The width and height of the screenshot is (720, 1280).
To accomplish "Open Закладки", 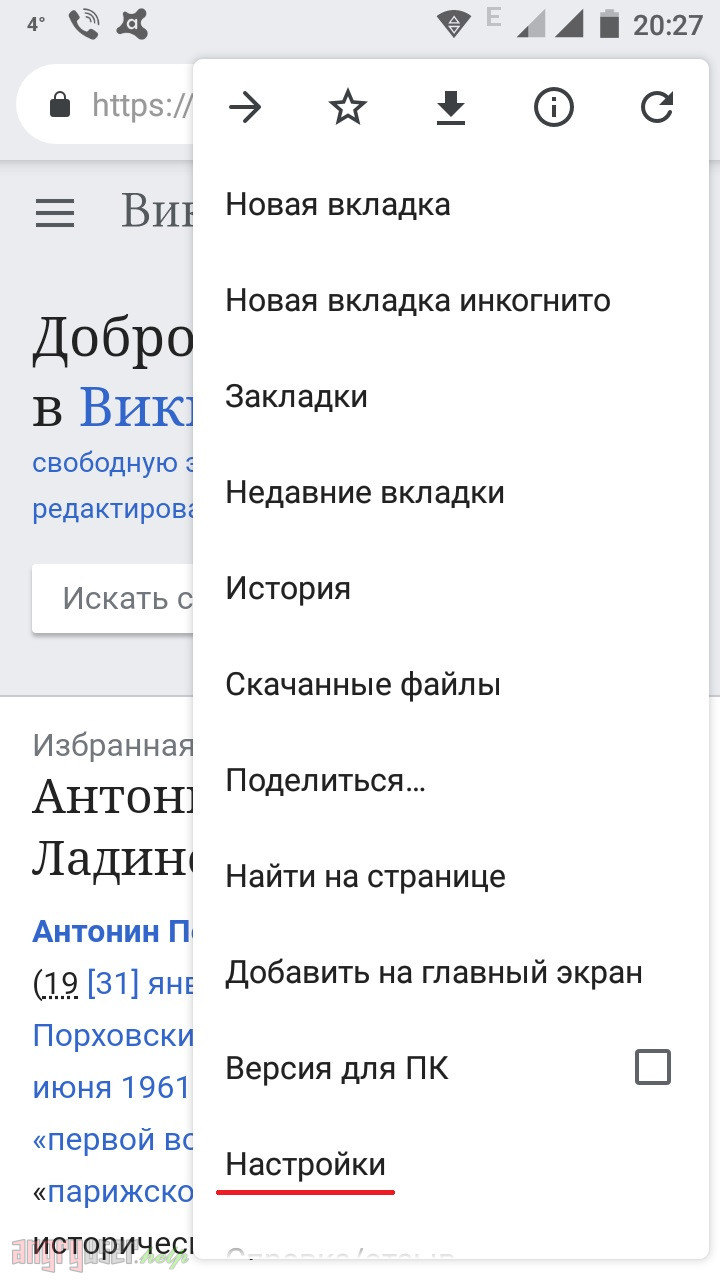I will click(x=297, y=397).
